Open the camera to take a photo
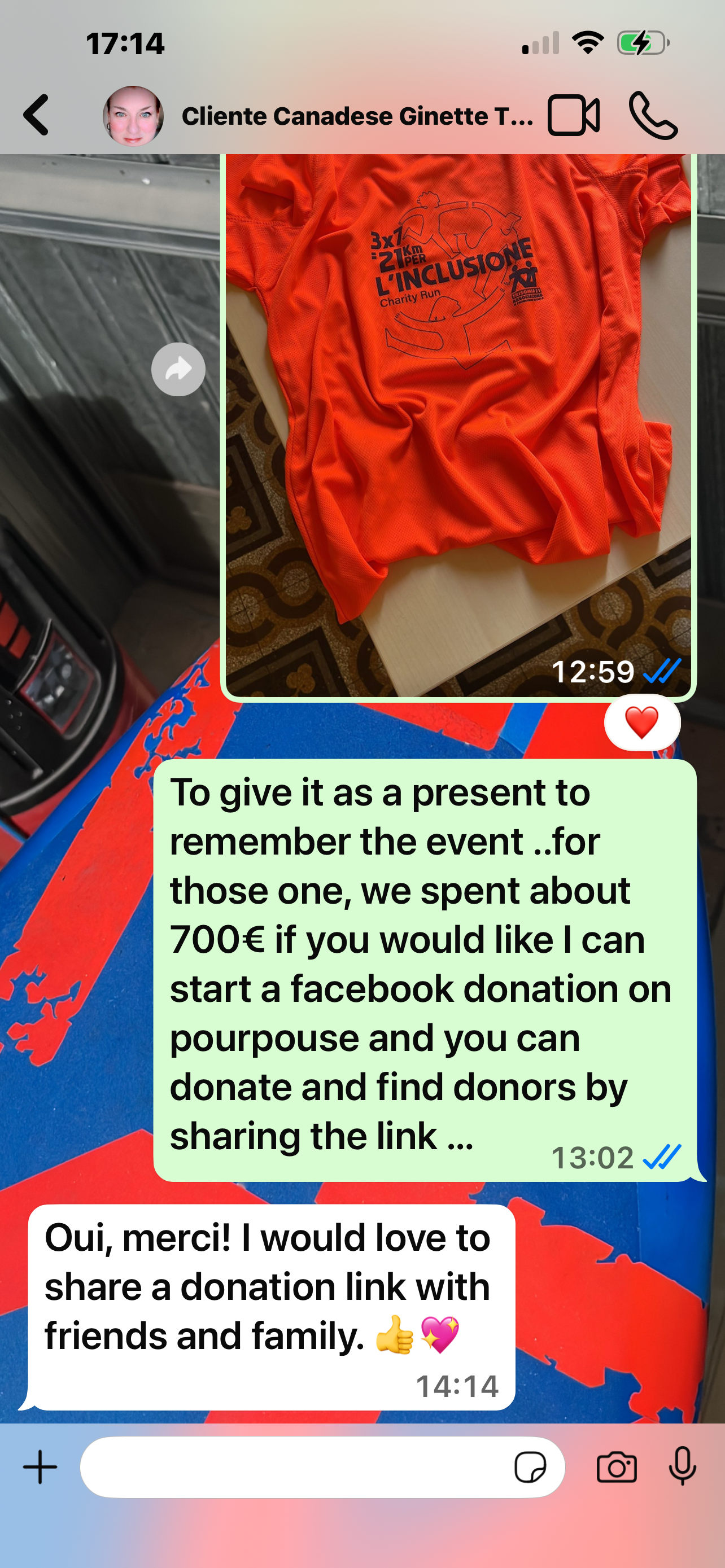Image resolution: width=725 pixels, height=1568 pixels. pos(617,1467)
